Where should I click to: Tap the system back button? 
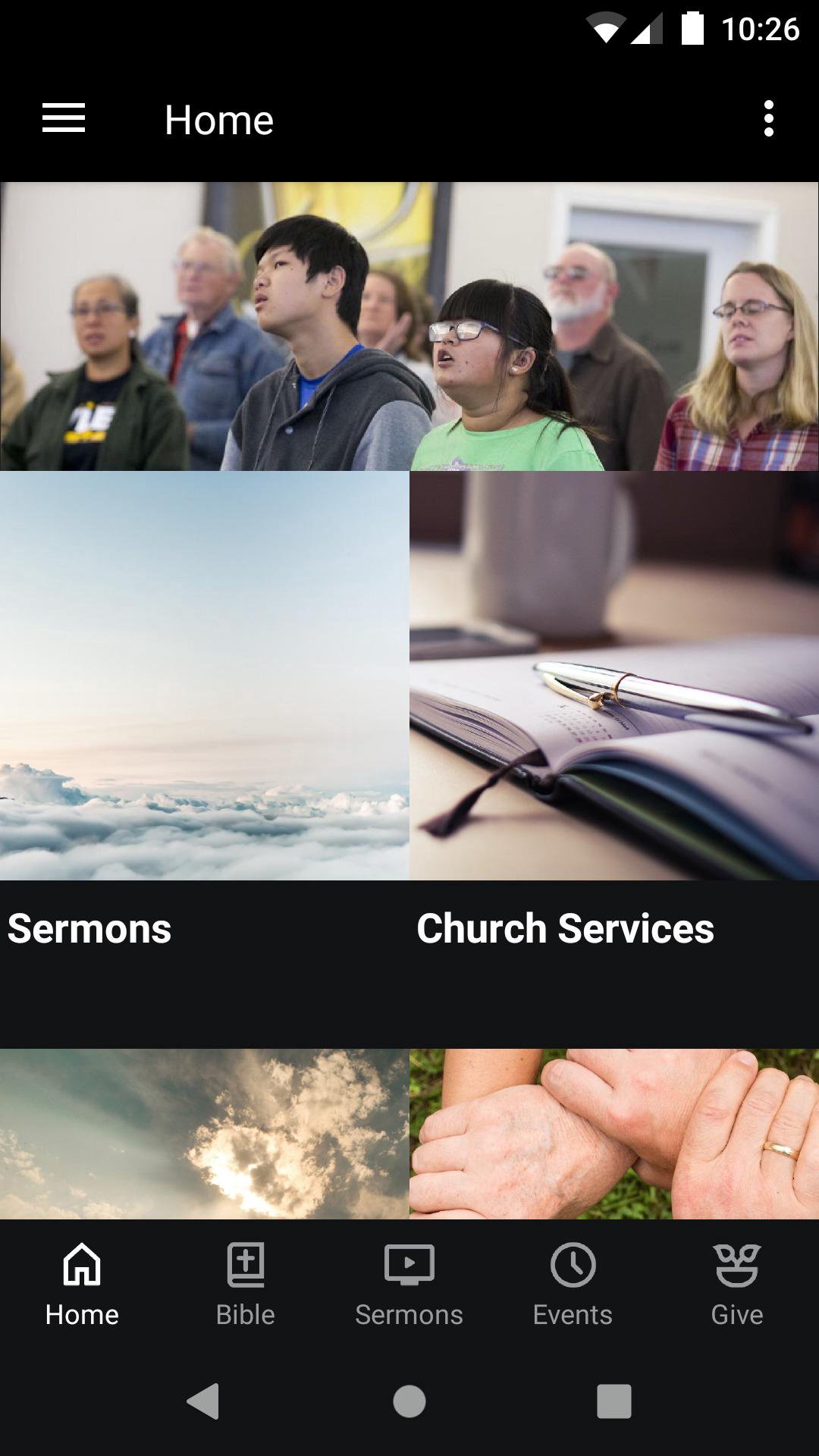pyautogui.click(x=203, y=1401)
